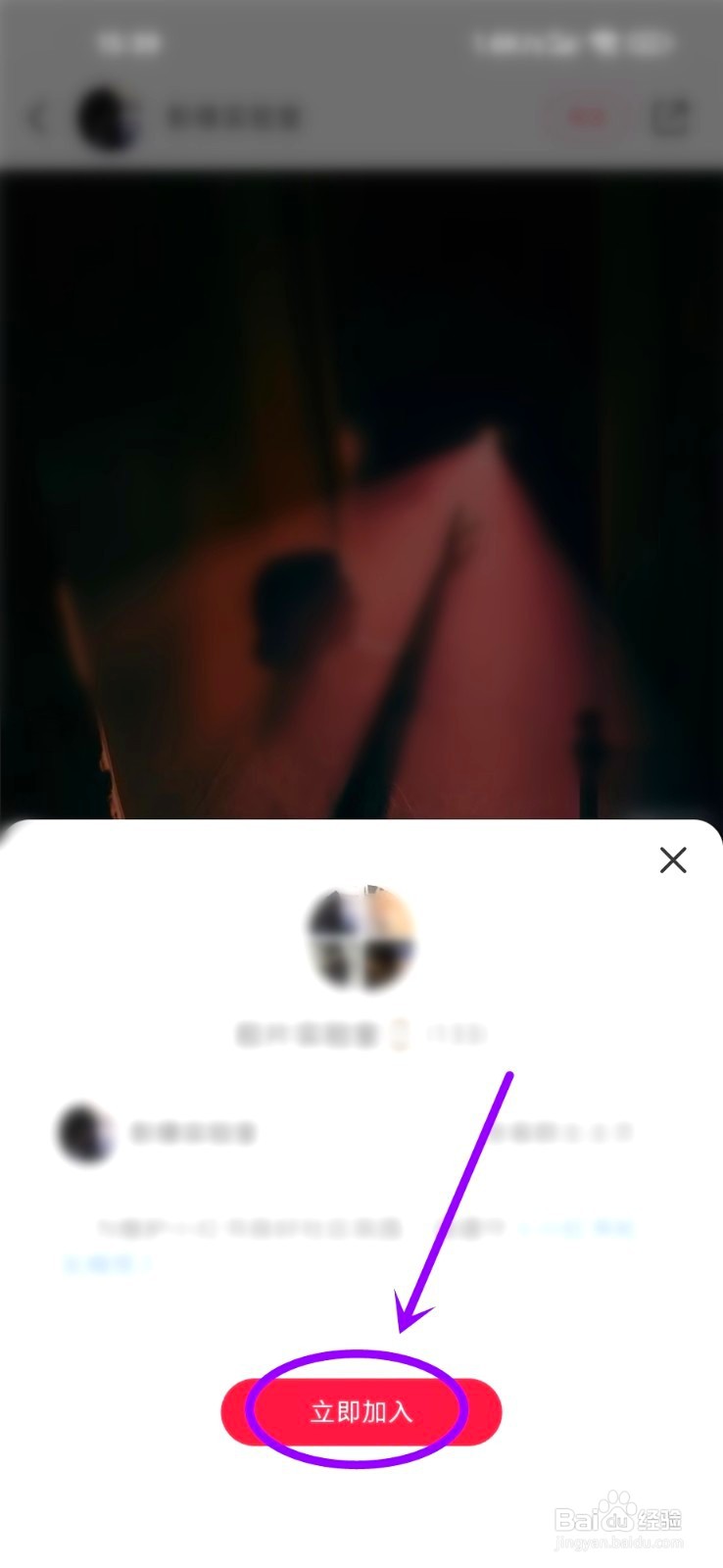The image size is (723, 1568).
Task: Tap the chat title beside the top avatar
Action: tap(235, 116)
